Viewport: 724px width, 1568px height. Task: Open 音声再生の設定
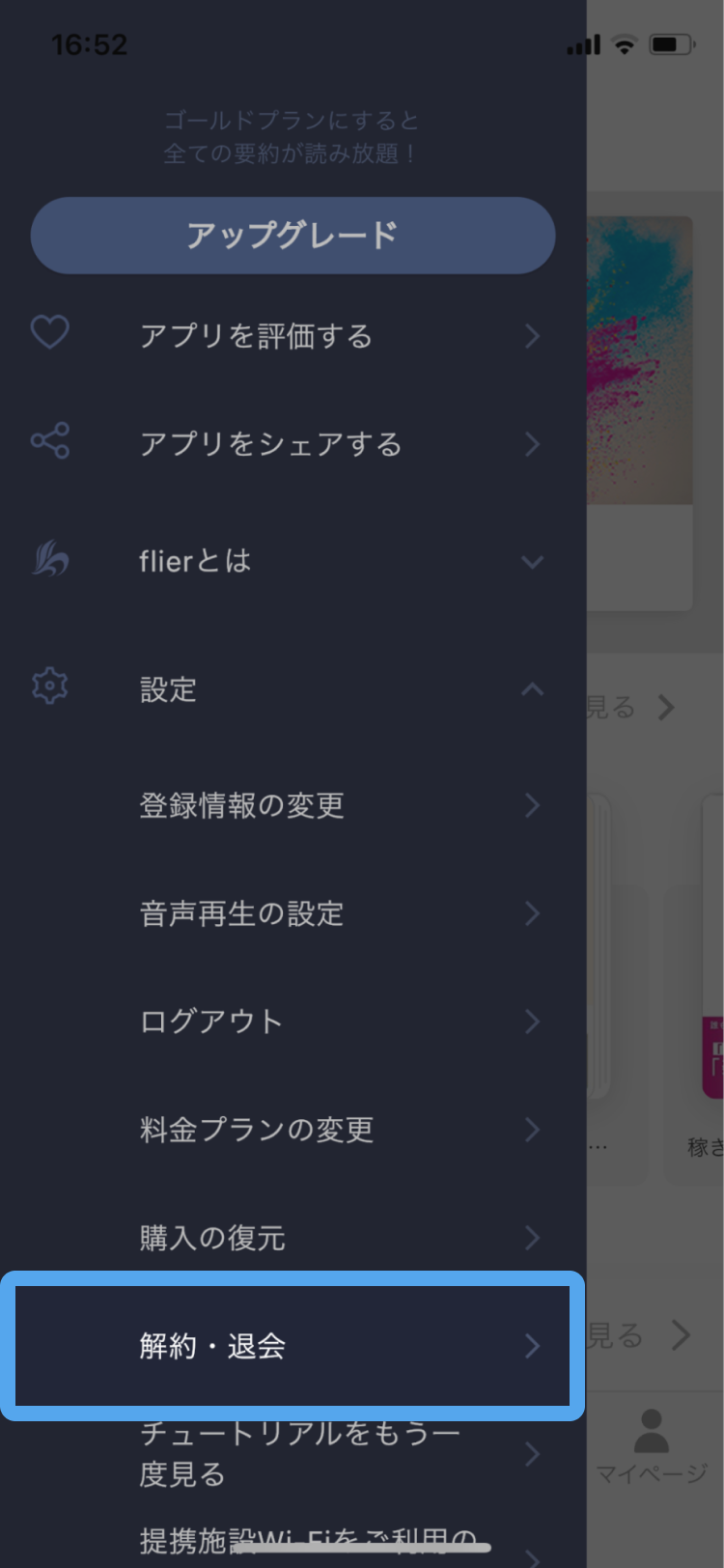coord(290,913)
